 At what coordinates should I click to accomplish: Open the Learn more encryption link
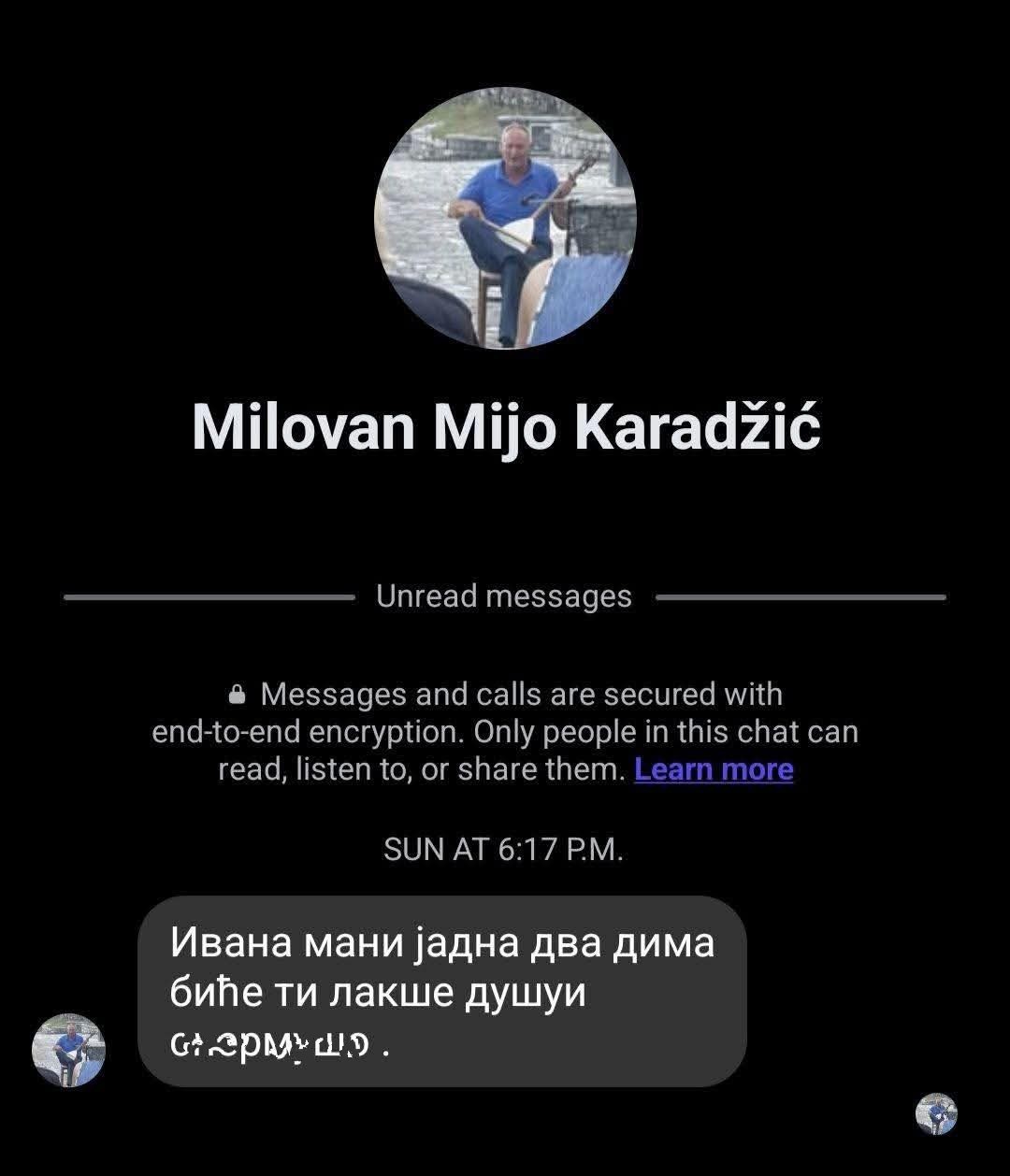pos(714,769)
